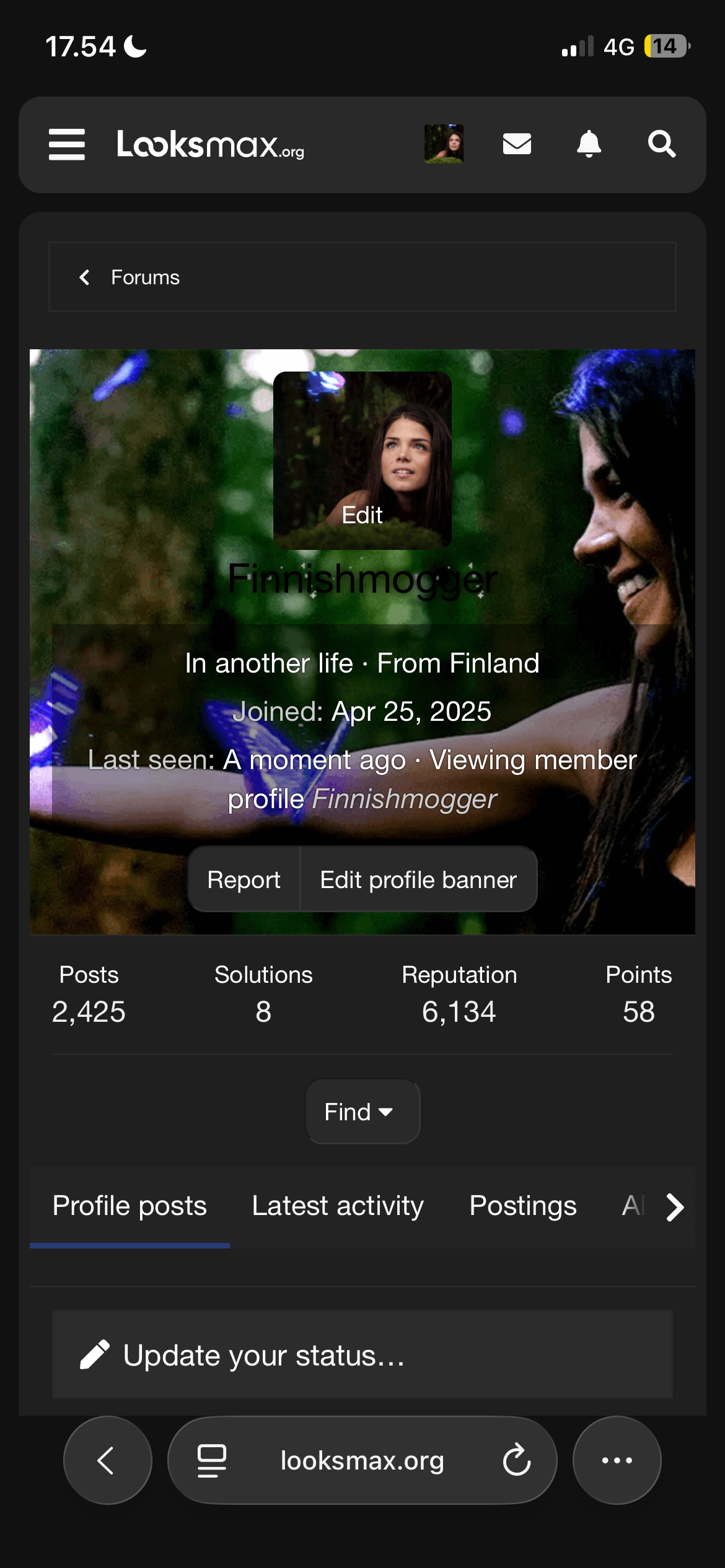Show more tabs with right arrow

[675, 1206]
